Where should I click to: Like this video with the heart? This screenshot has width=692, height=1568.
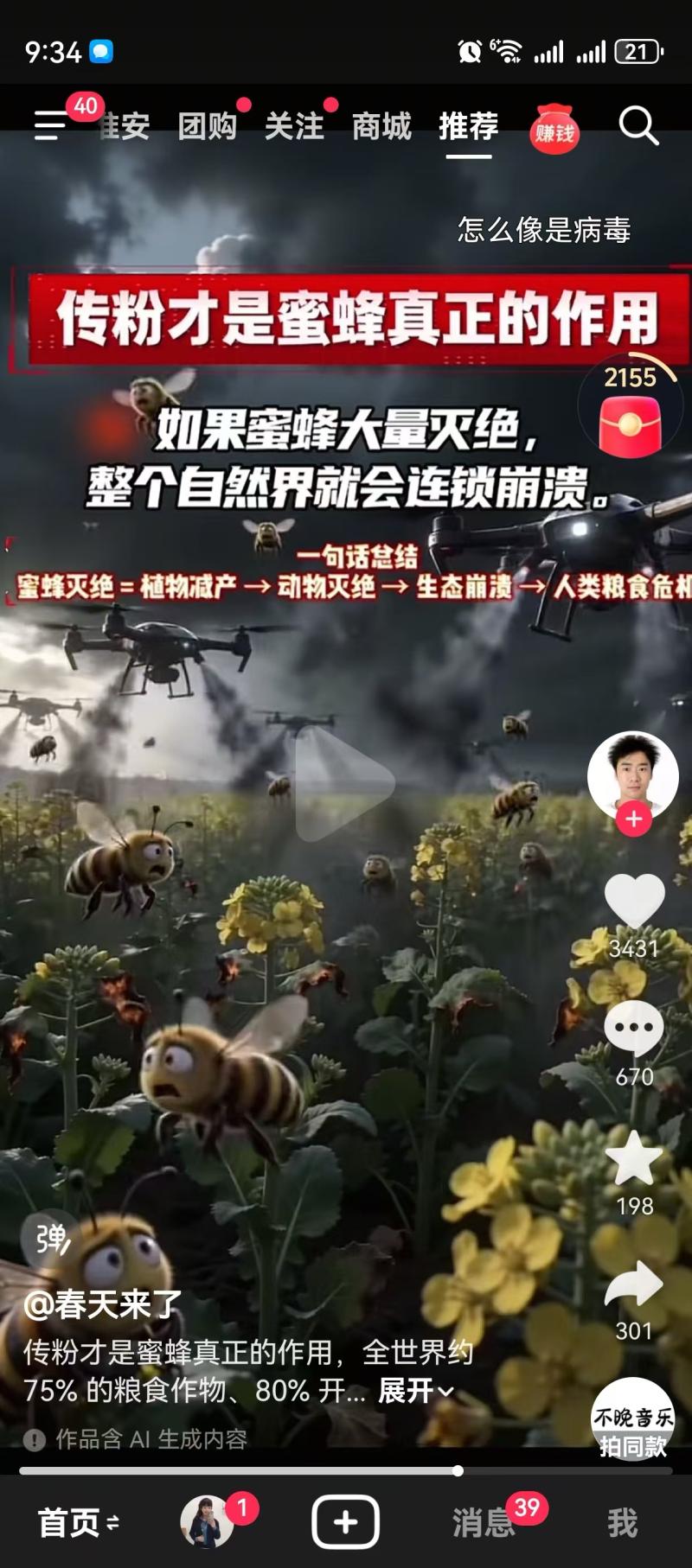pos(634,901)
